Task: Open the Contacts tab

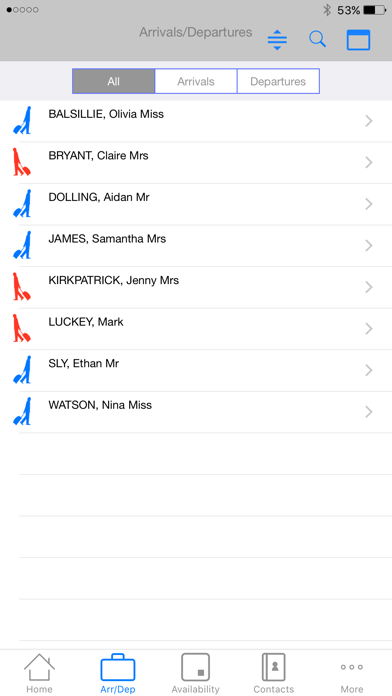Action: (x=274, y=673)
